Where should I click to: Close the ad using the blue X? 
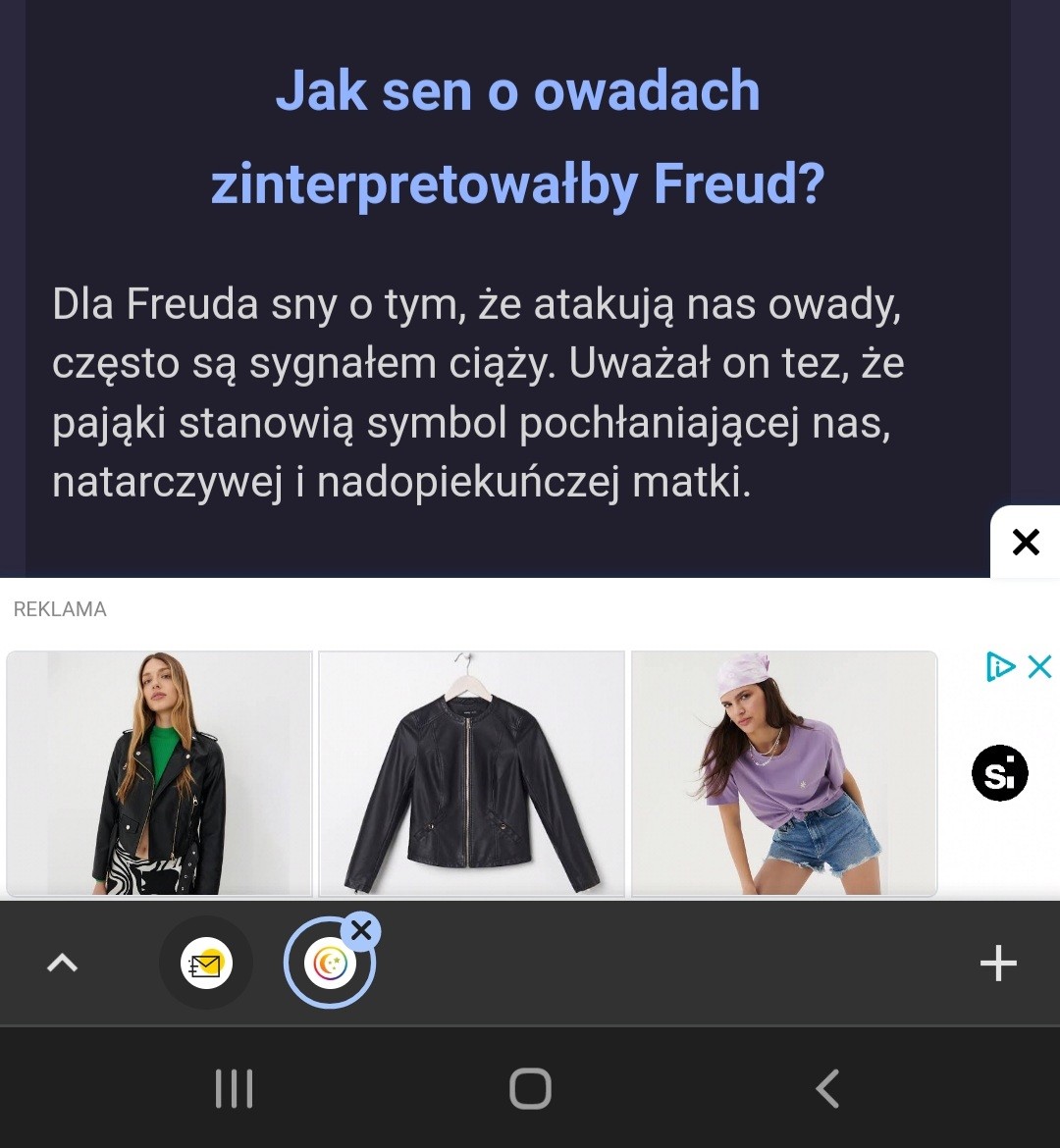coord(1039,667)
